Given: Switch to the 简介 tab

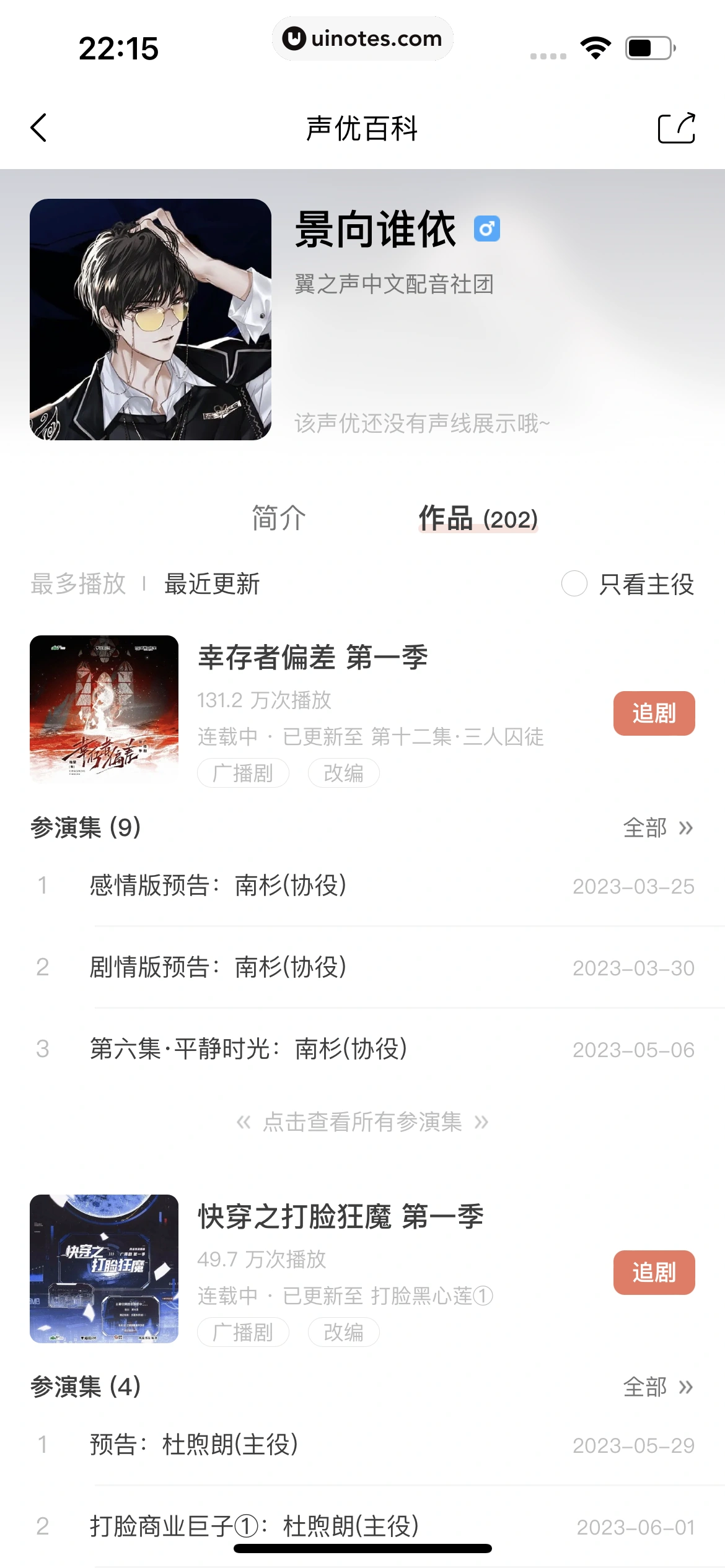Looking at the screenshot, I should (x=276, y=519).
